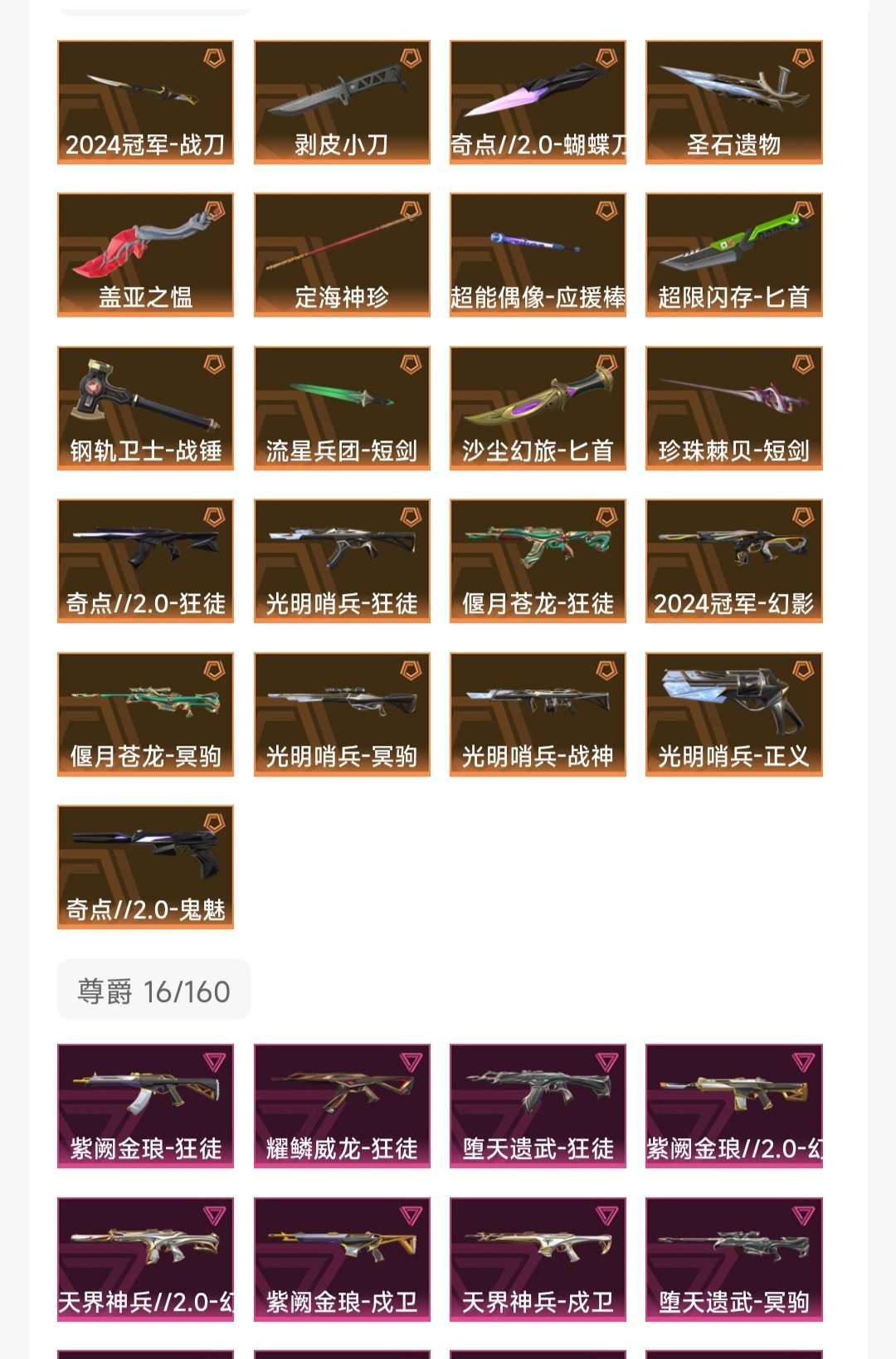Open the 2024冠军-幻影 skin tile

(733, 561)
